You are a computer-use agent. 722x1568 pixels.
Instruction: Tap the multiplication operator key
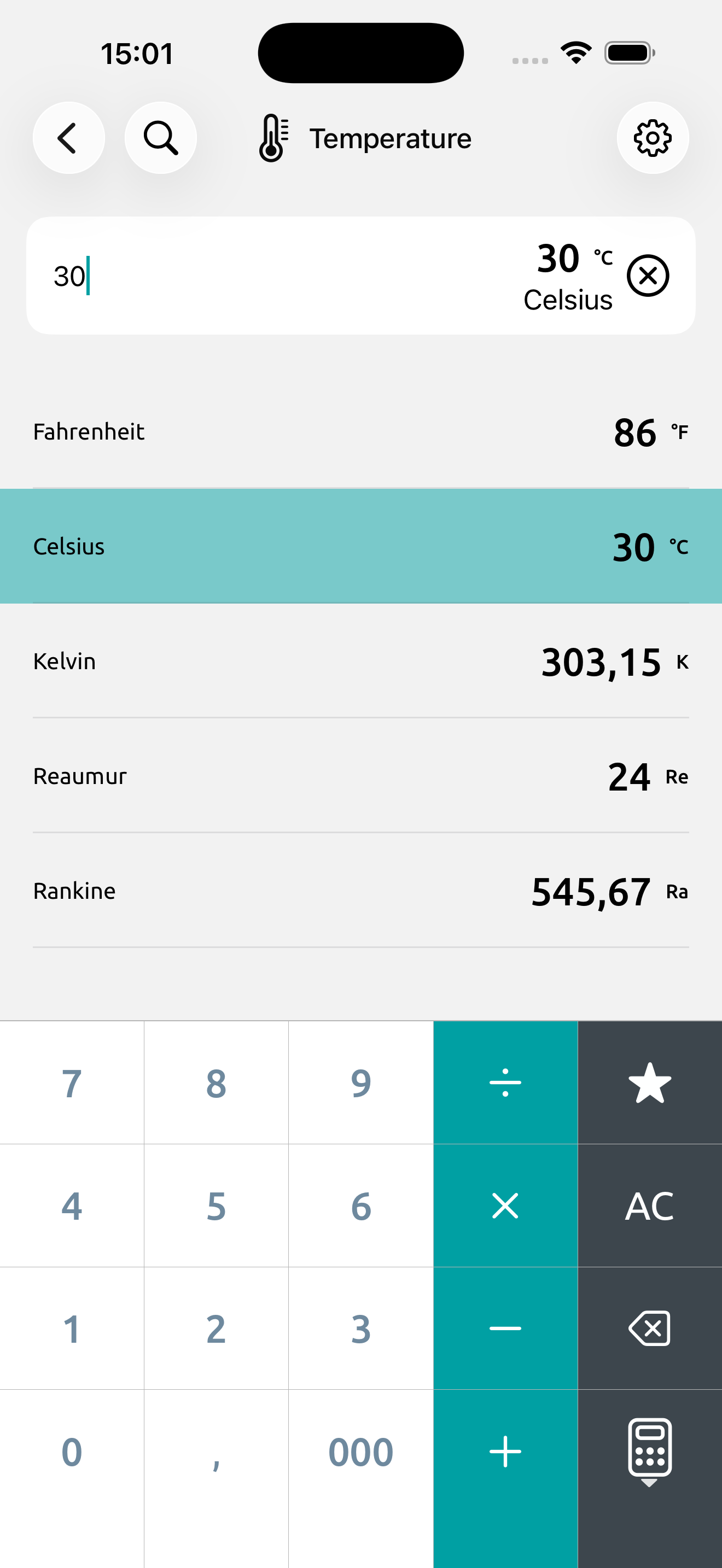coord(505,1206)
